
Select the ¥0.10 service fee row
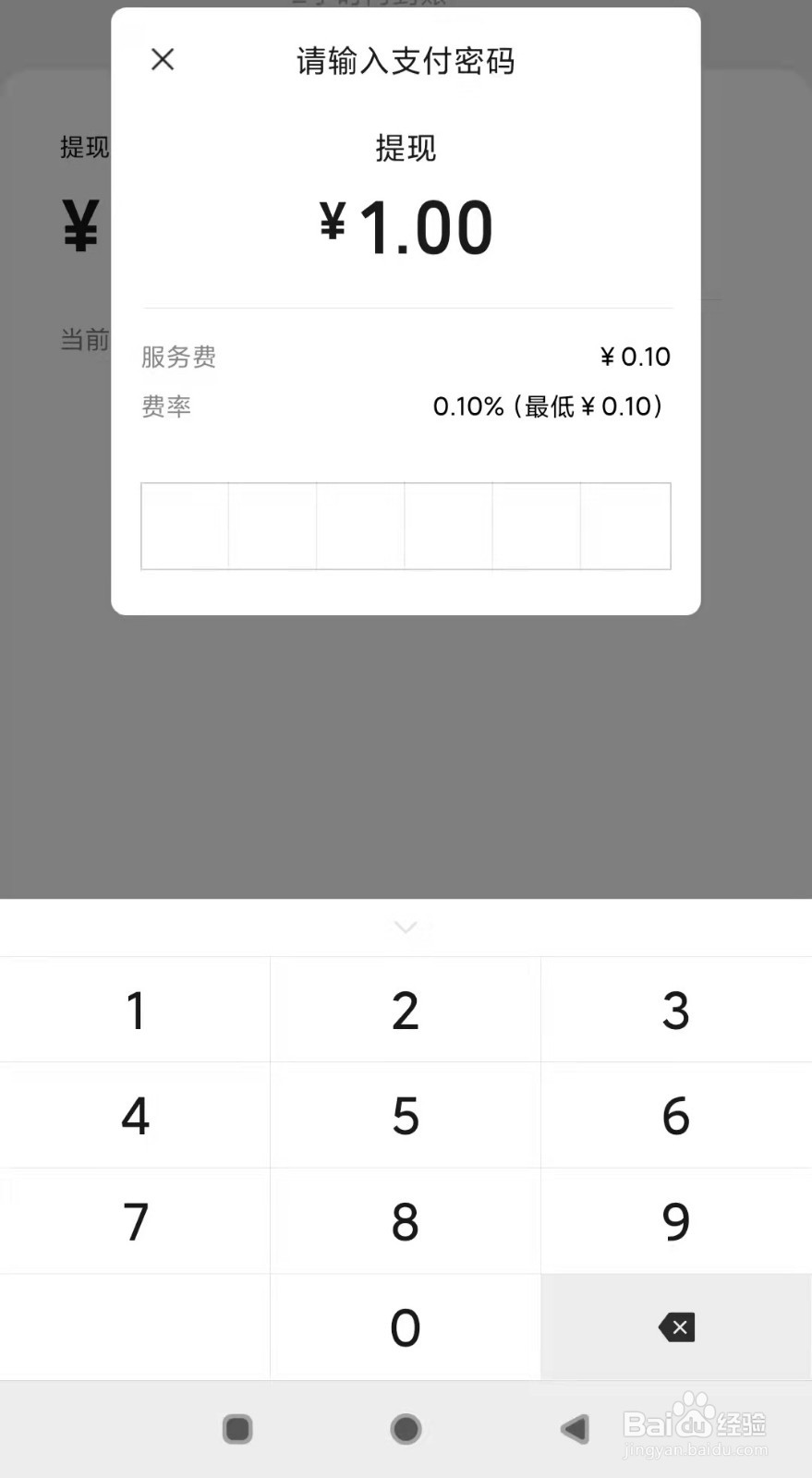tap(406, 357)
